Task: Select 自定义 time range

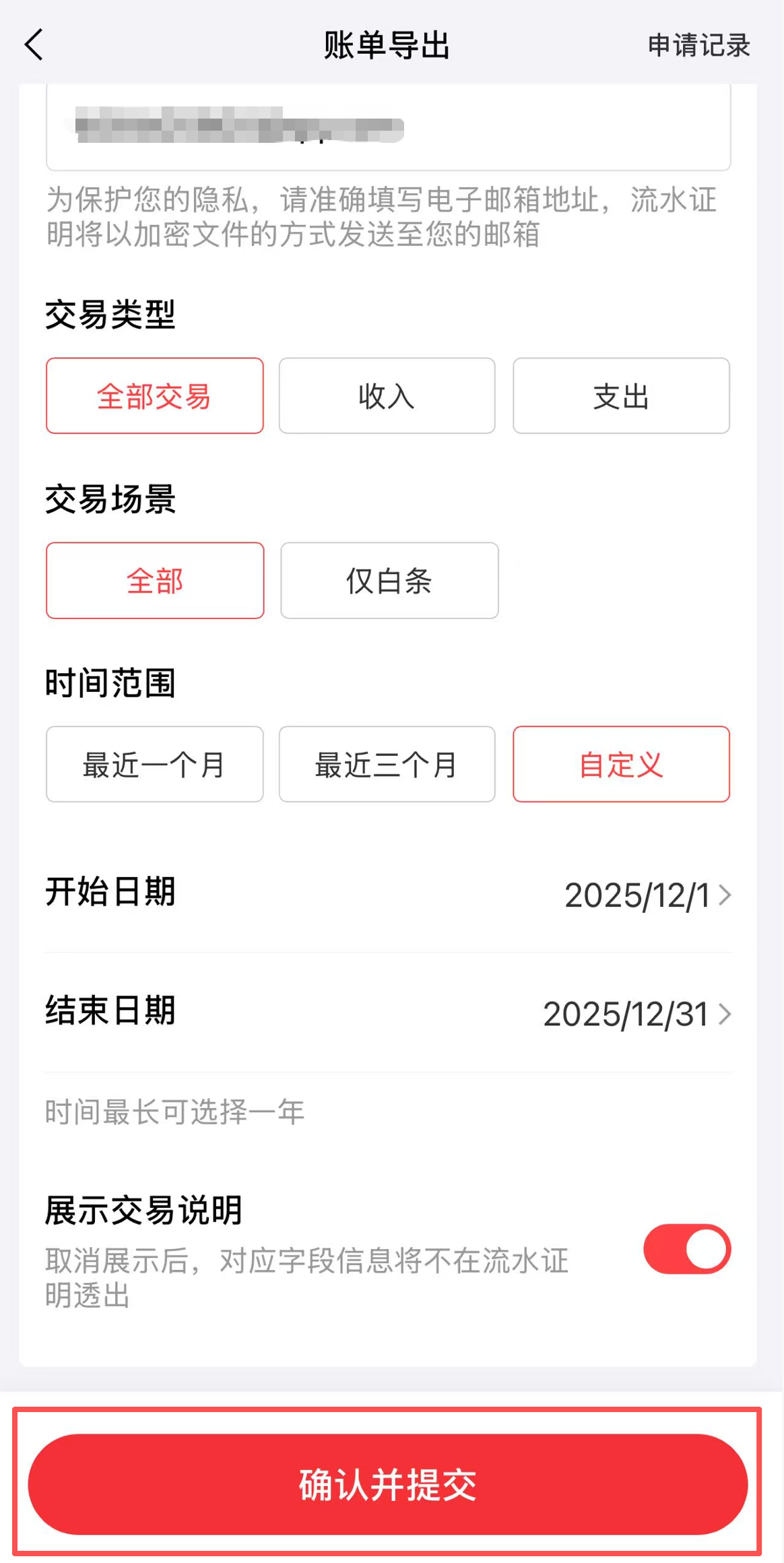Action: tap(620, 765)
